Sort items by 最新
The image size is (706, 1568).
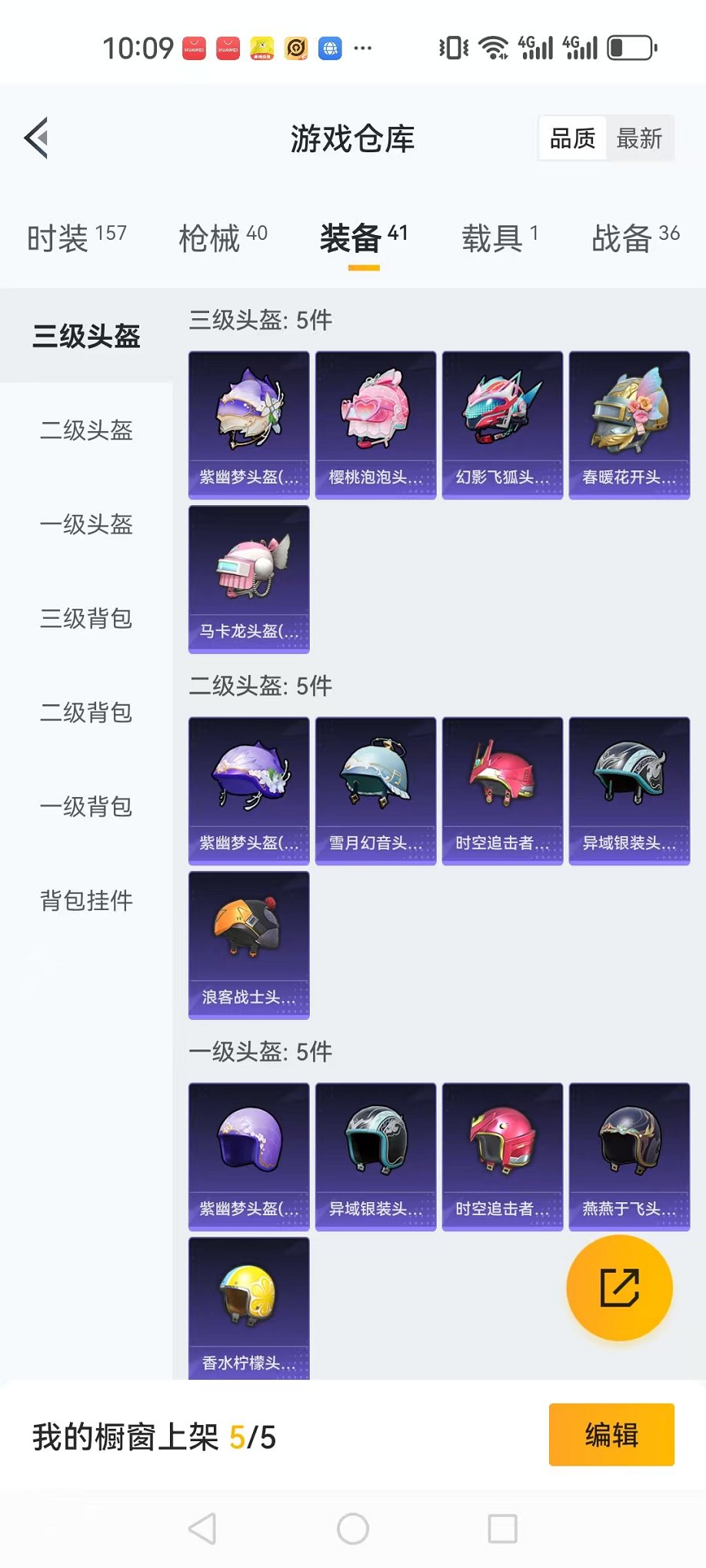pos(639,138)
